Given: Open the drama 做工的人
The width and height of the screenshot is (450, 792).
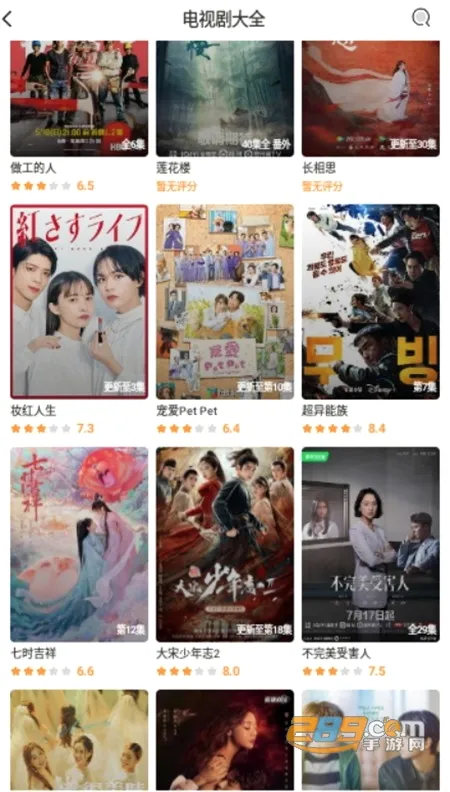Looking at the screenshot, I should coord(79,98).
